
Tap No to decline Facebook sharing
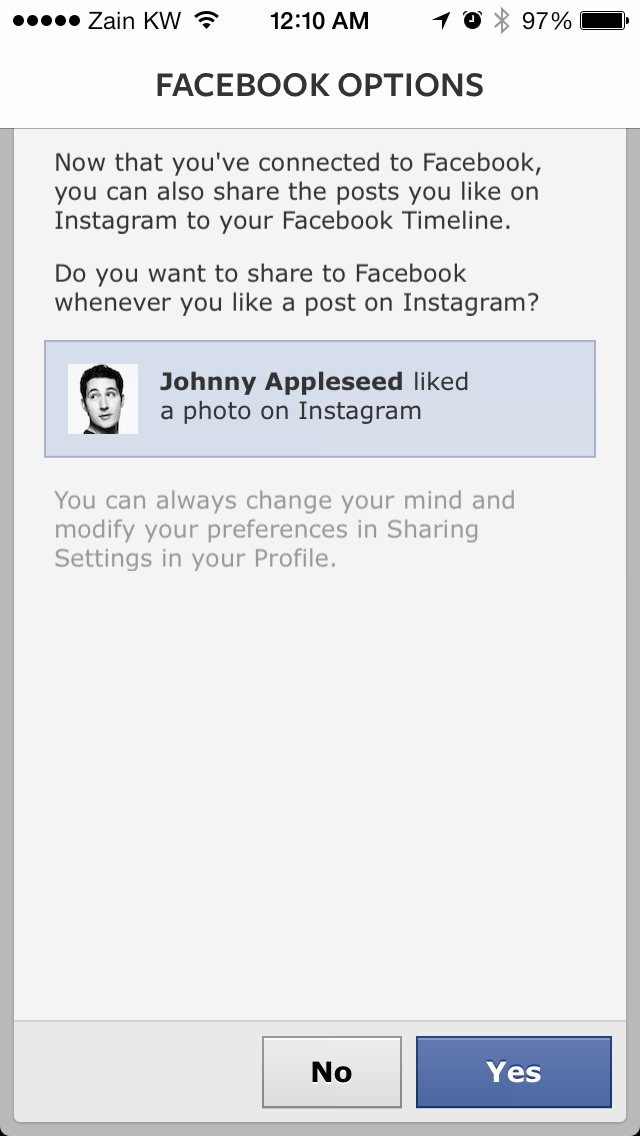tap(332, 1072)
